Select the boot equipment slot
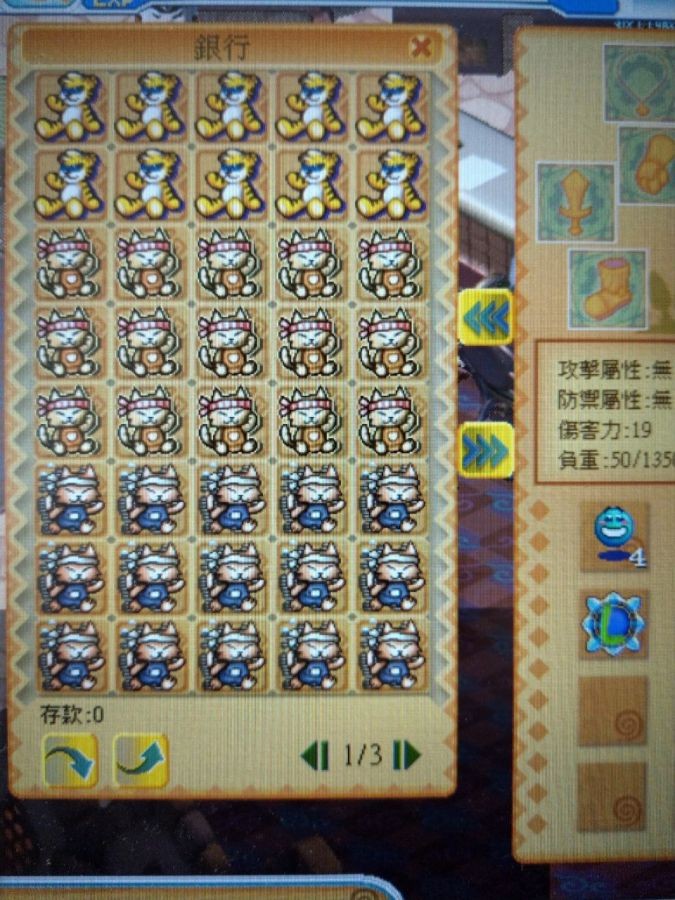 [608, 289]
